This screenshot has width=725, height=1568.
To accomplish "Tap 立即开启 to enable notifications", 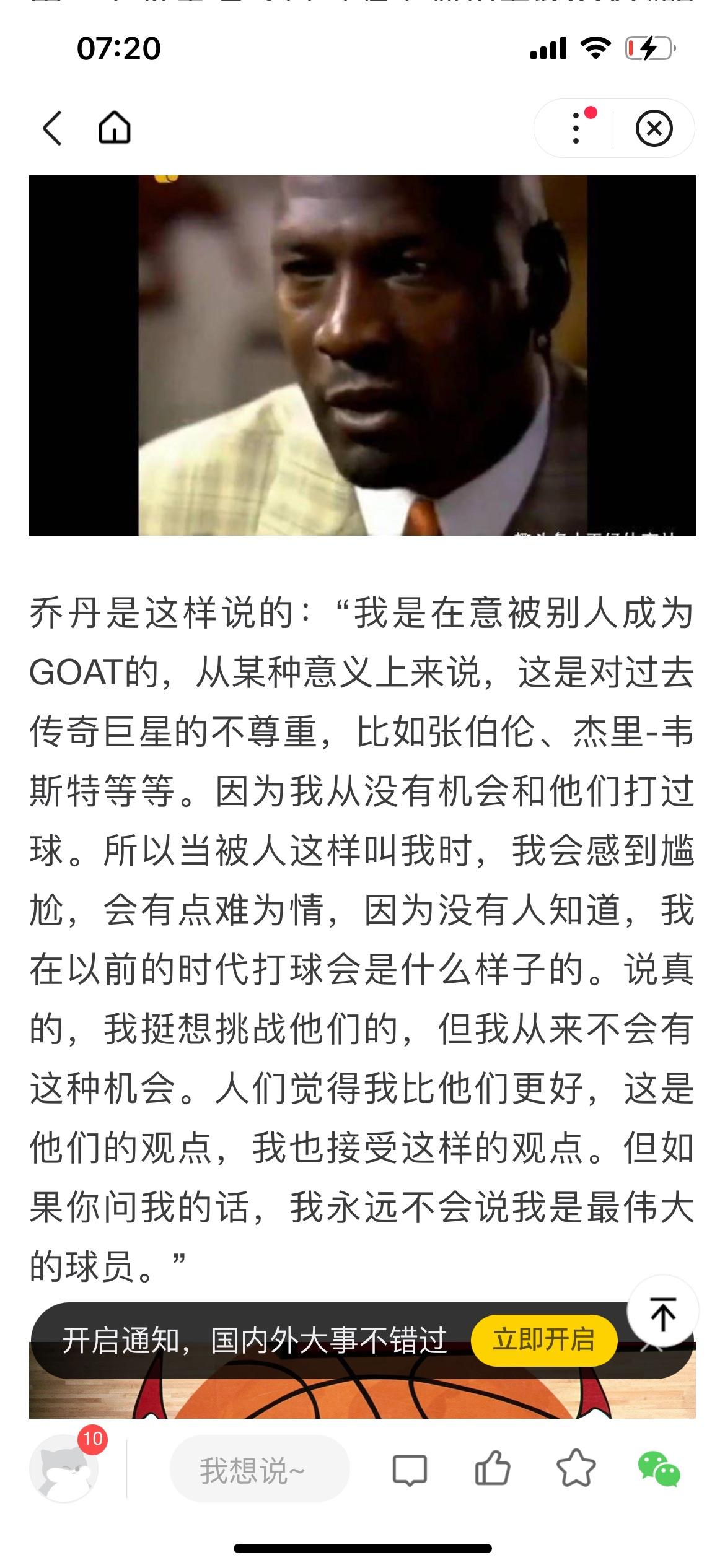I will (543, 1340).
